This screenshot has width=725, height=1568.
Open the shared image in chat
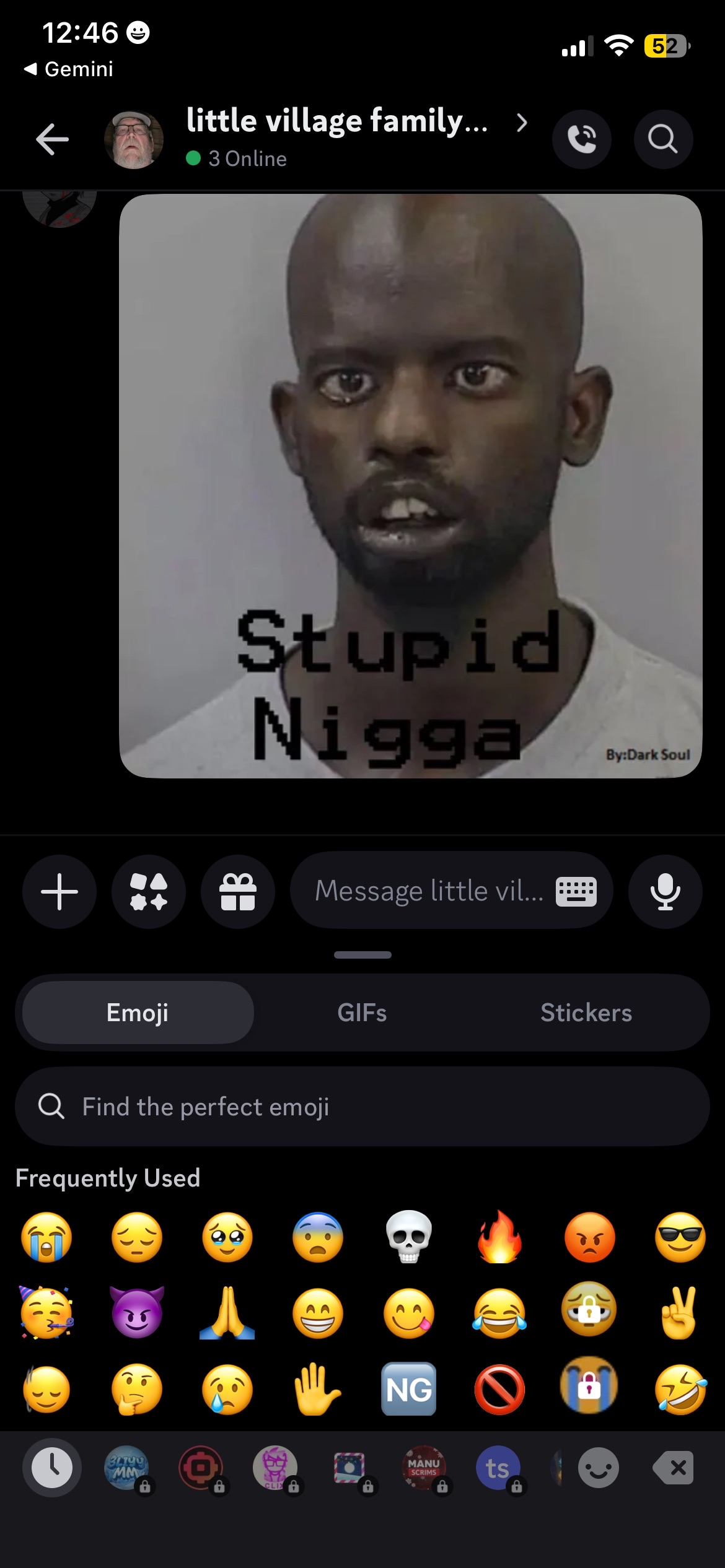coord(410,486)
